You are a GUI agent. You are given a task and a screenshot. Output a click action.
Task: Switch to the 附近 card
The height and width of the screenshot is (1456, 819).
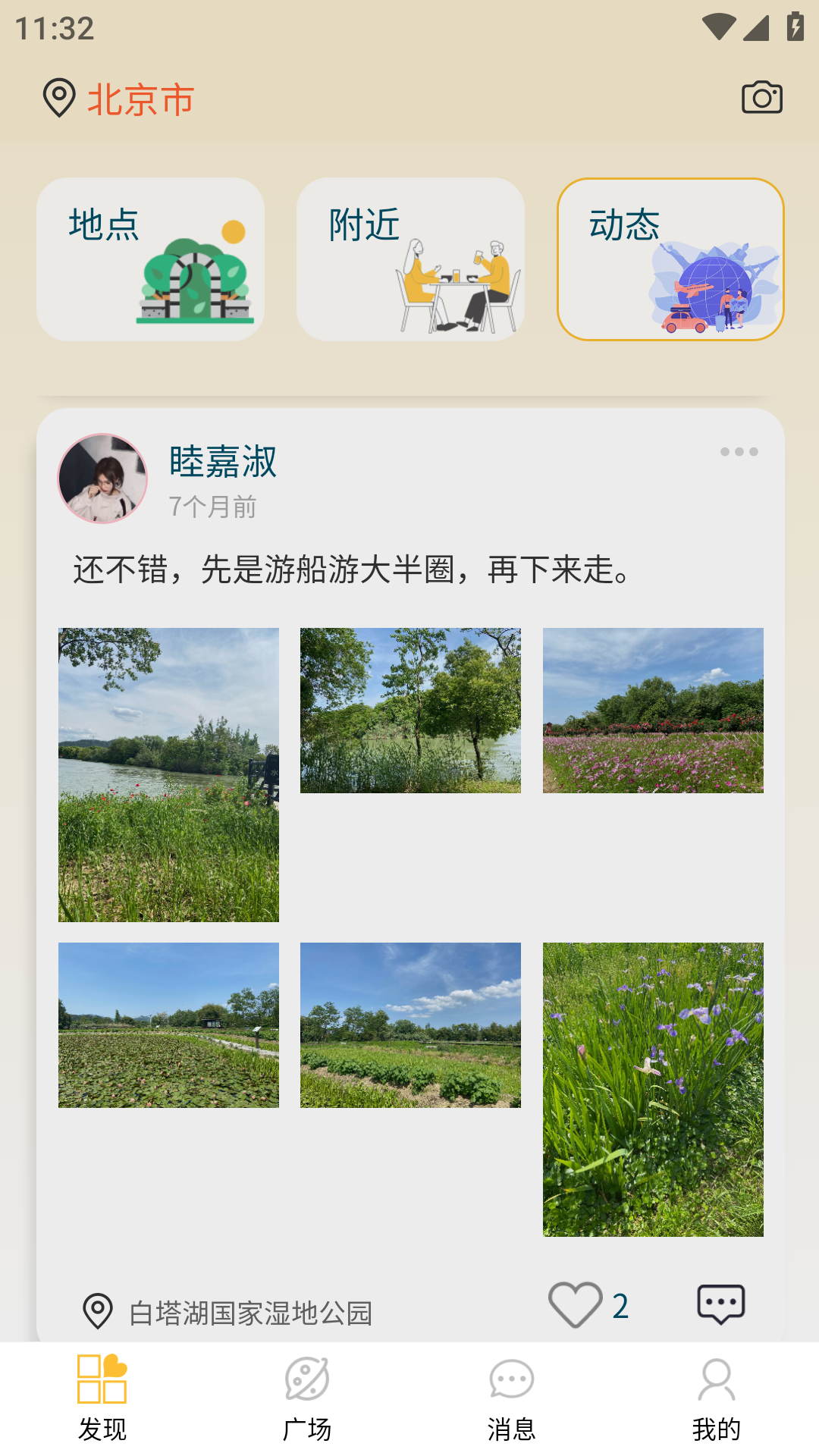tap(410, 259)
